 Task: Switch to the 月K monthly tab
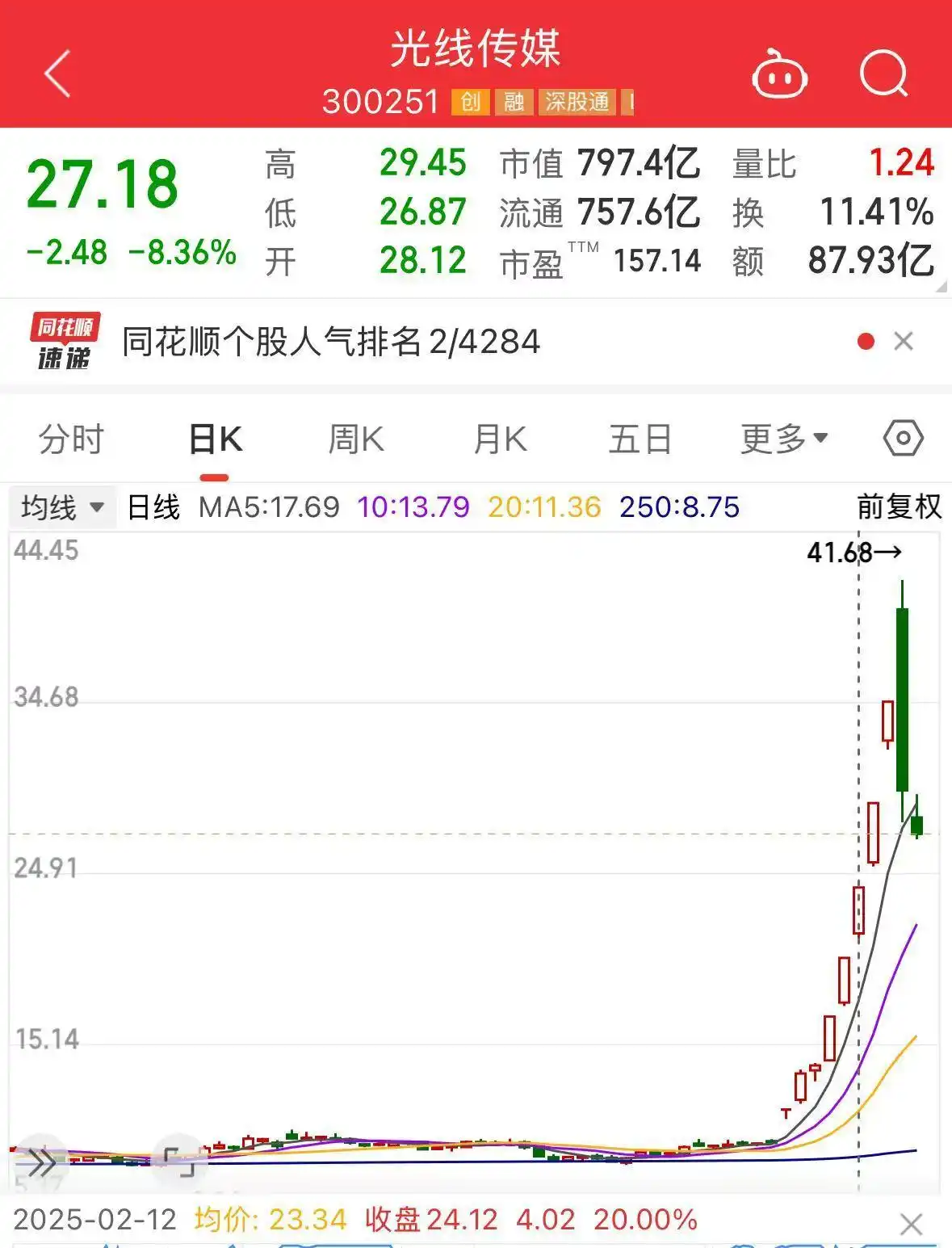[498, 438]
